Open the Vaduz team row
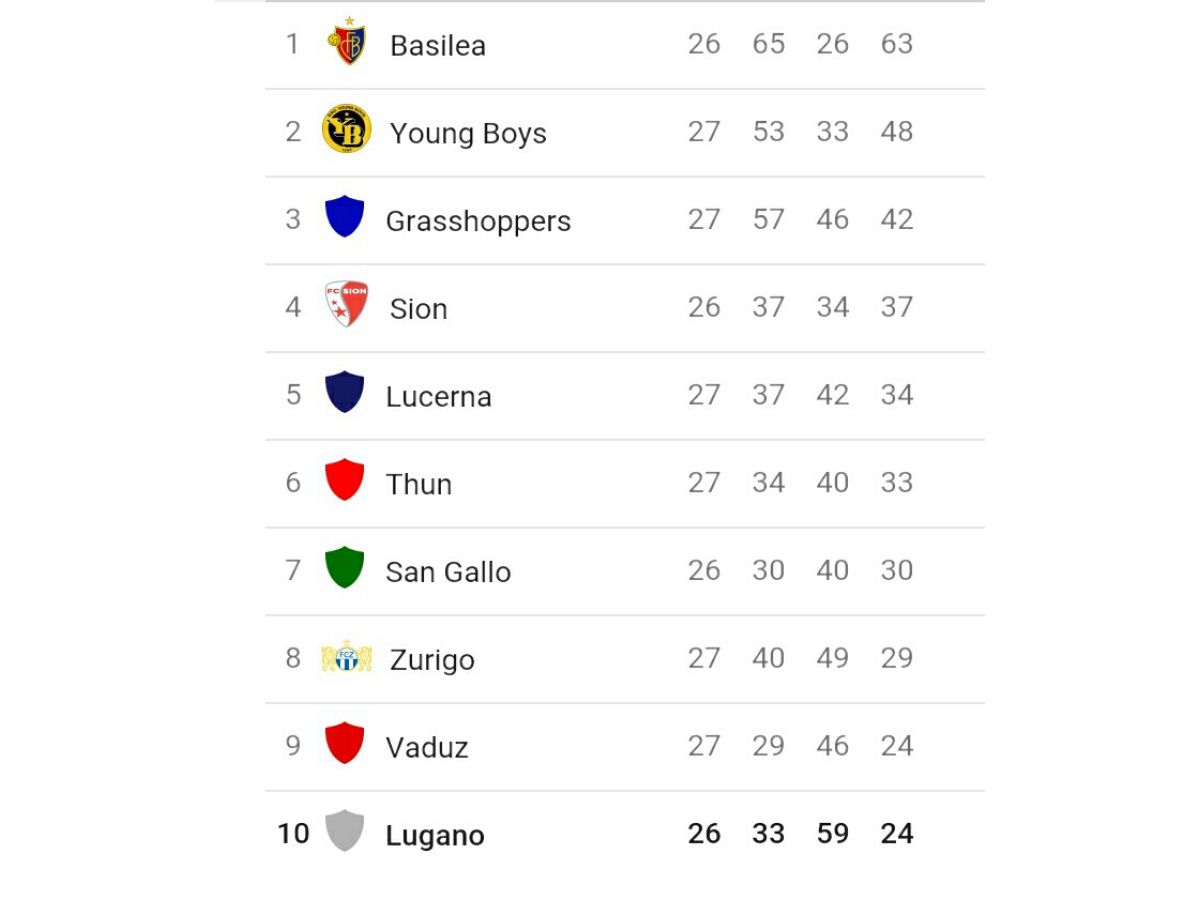 426,747
